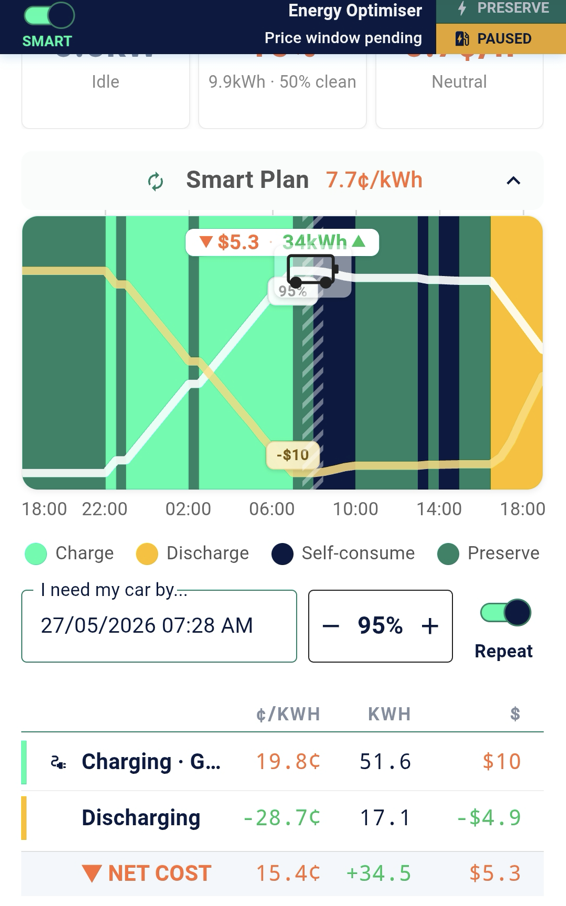This screenshot has width=566, height=906.
Task: Tap the PAUSED status button
Action: (x=501, y=39)
